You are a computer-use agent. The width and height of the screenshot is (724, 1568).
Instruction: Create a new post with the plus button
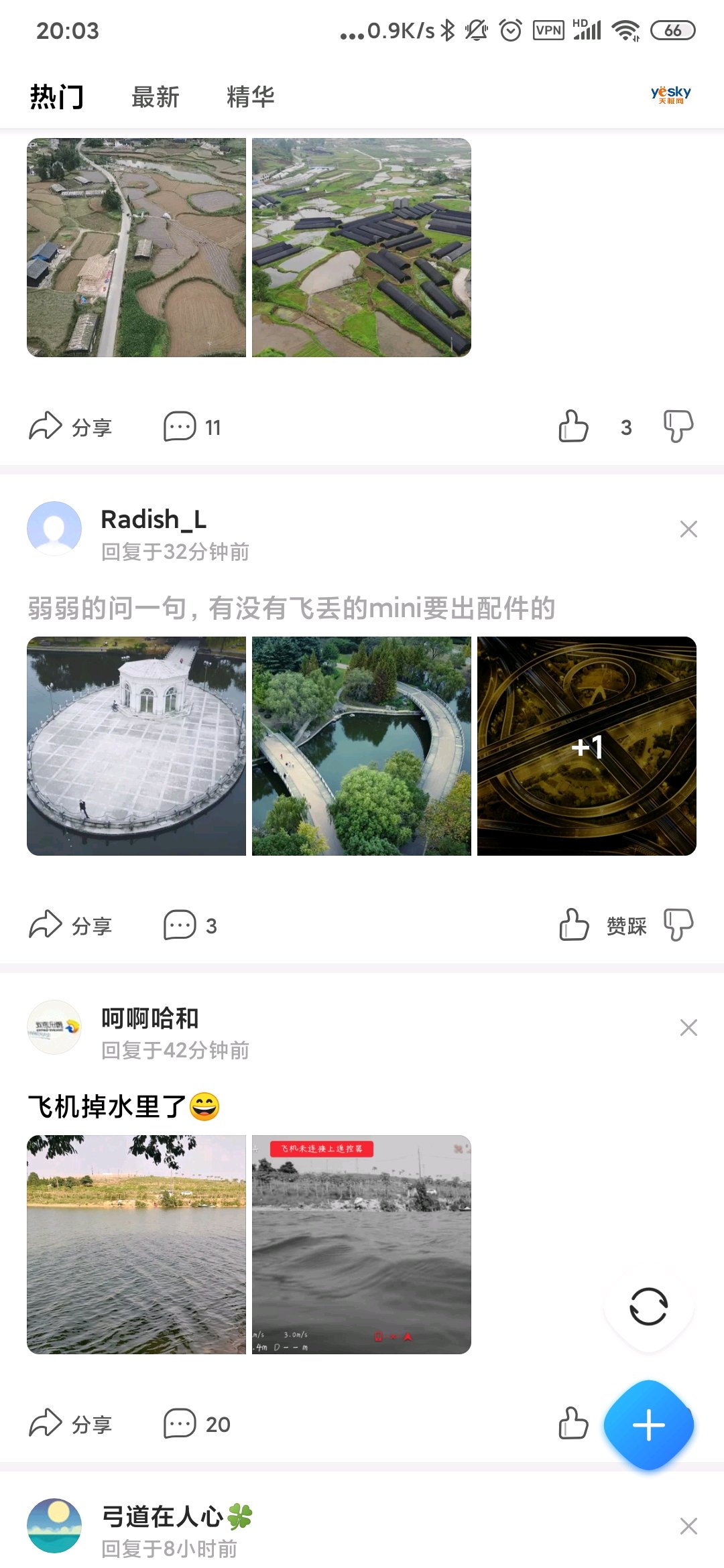648,1425
